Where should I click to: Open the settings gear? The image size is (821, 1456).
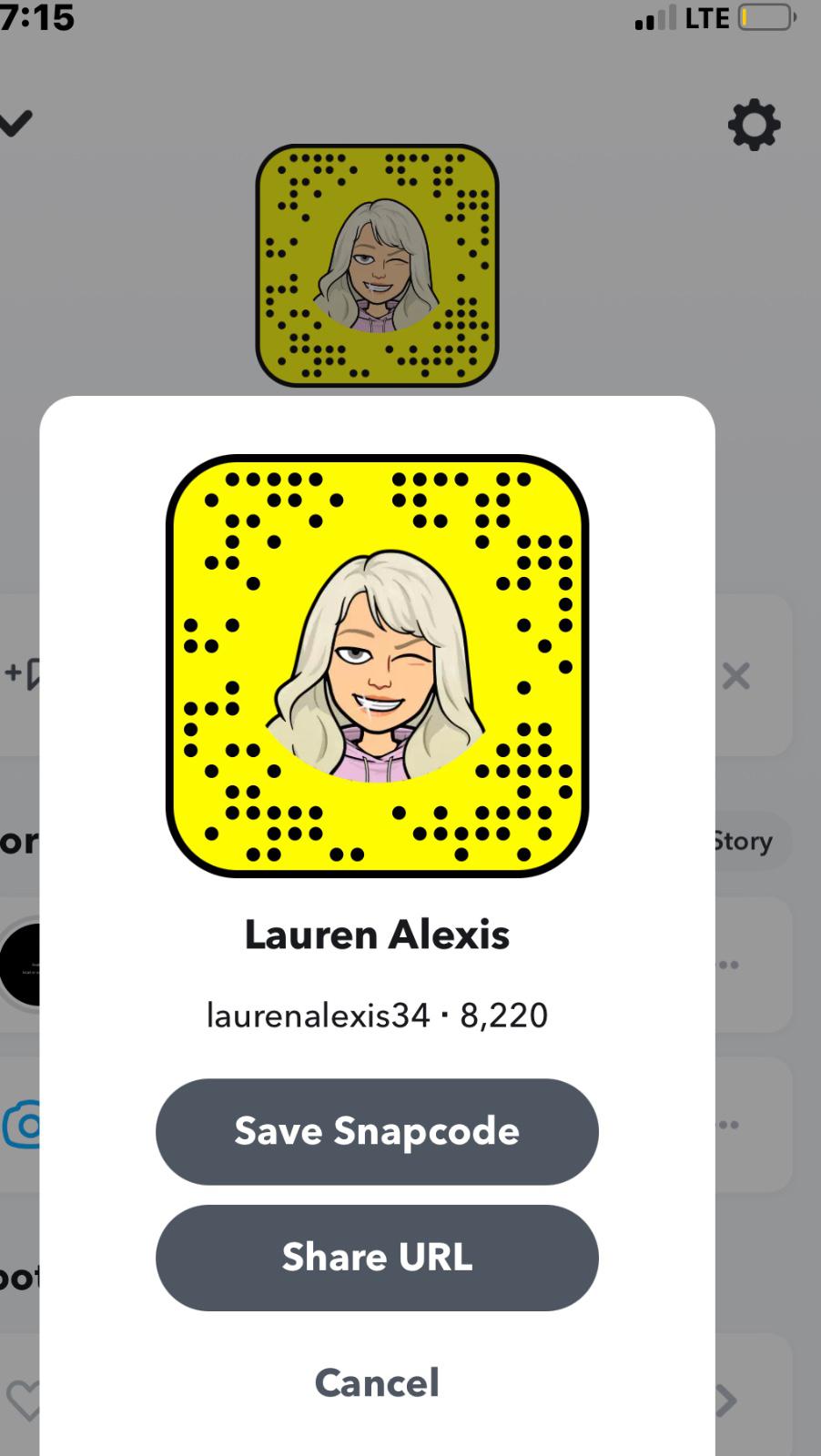[x=754, y=126]
